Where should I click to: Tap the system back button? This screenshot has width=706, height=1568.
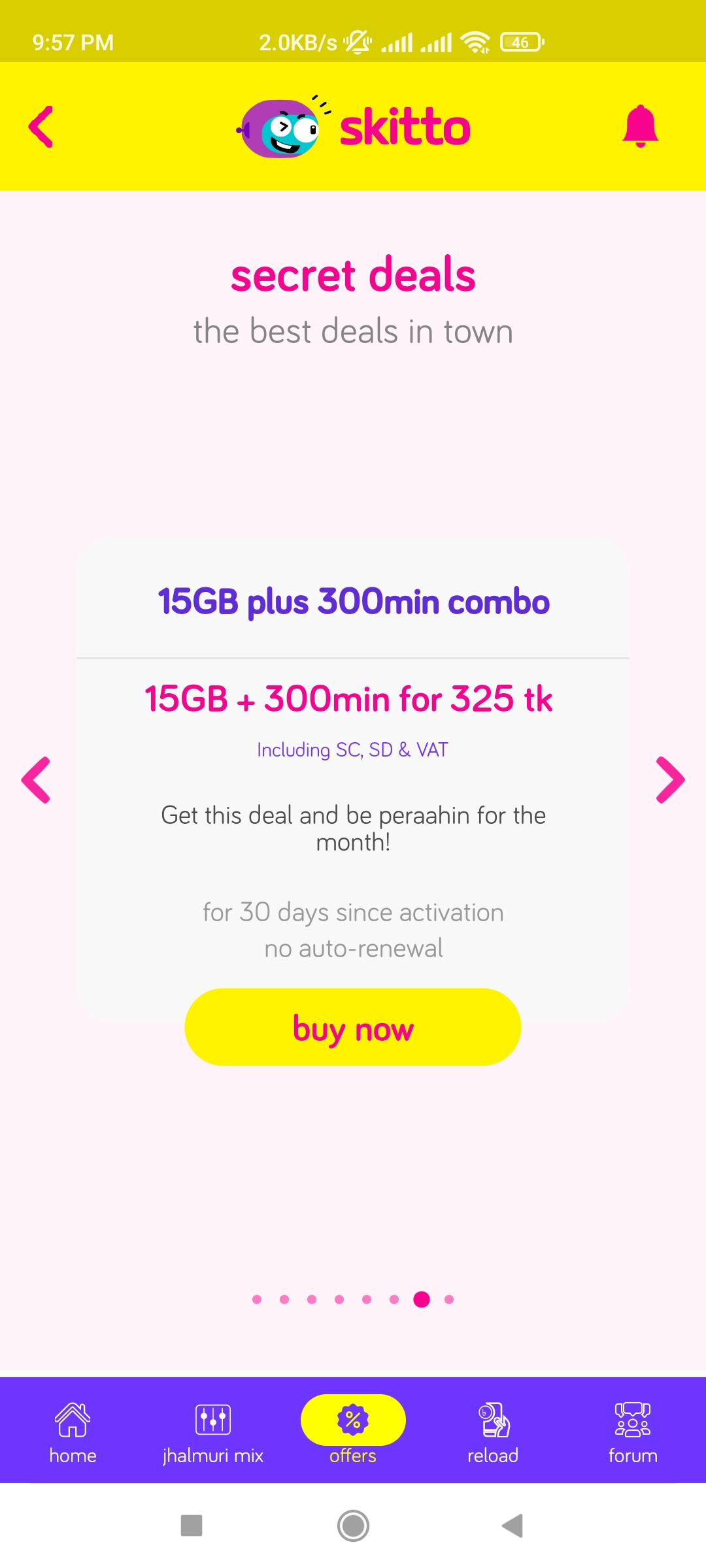click(513, 1526)
